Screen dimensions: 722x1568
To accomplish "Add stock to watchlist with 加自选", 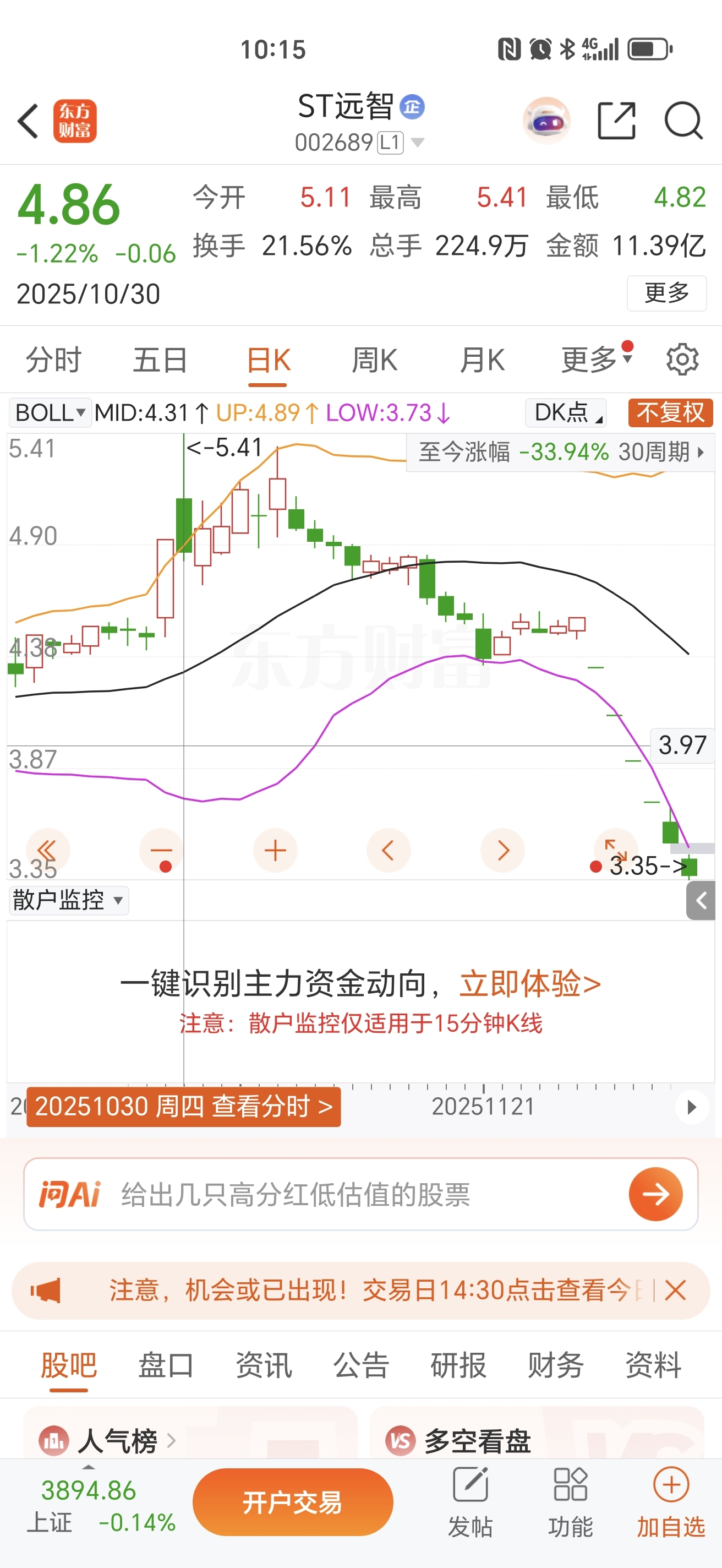I will pos(671,1502).
